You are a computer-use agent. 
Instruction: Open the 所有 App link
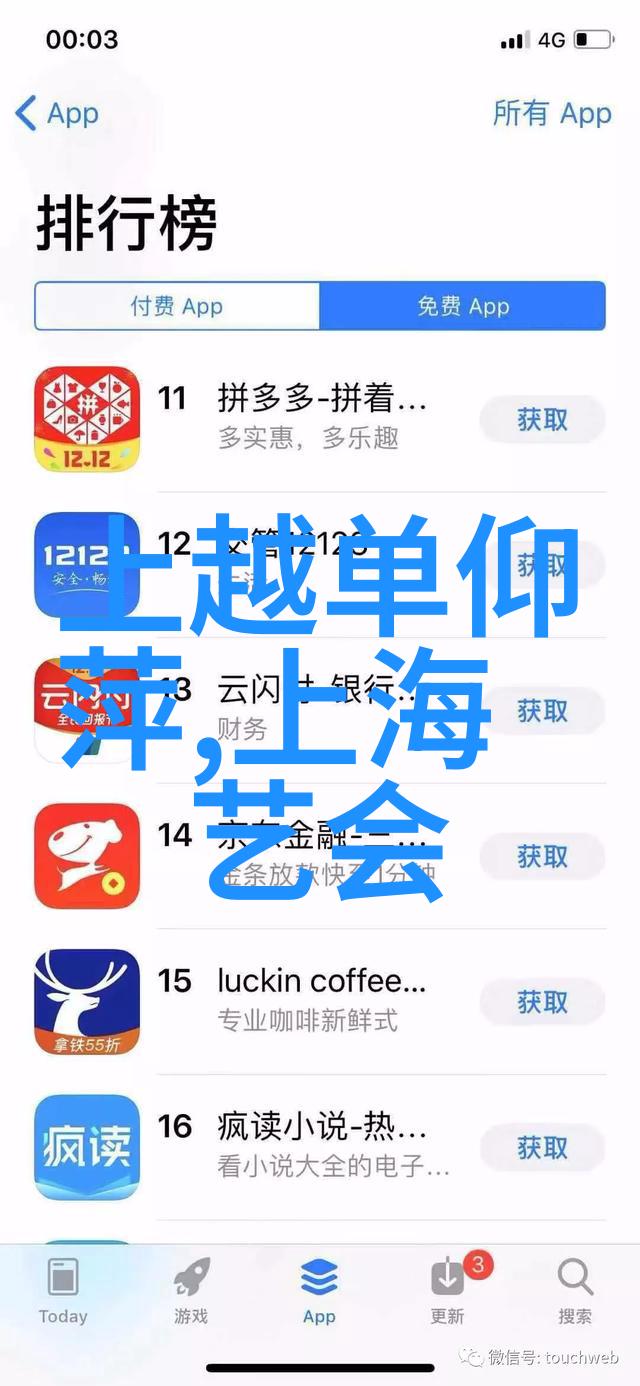click(551, 114)
